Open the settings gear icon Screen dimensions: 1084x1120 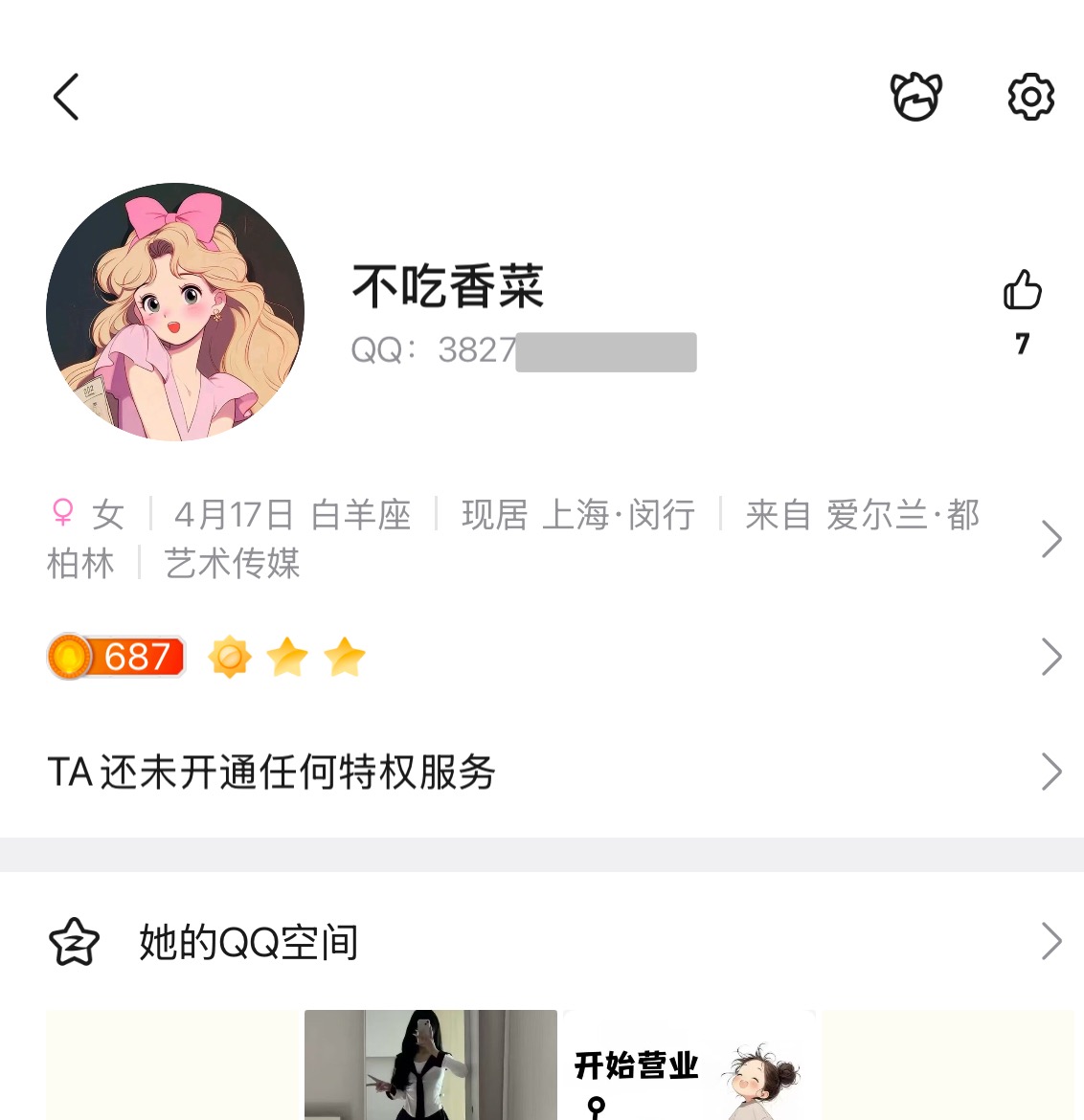tap(1030, 97)
